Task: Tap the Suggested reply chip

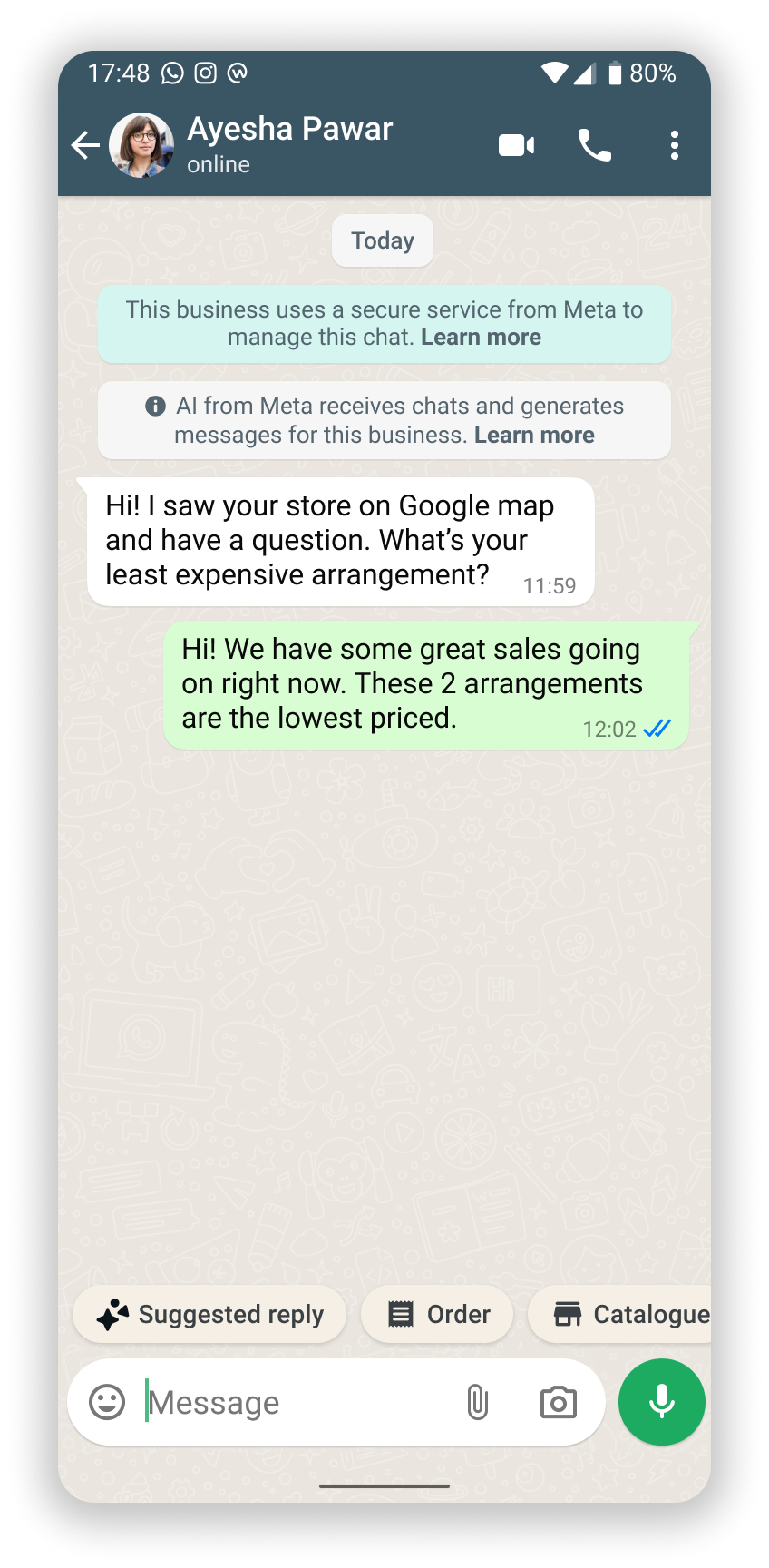Action: [209, 1314]
